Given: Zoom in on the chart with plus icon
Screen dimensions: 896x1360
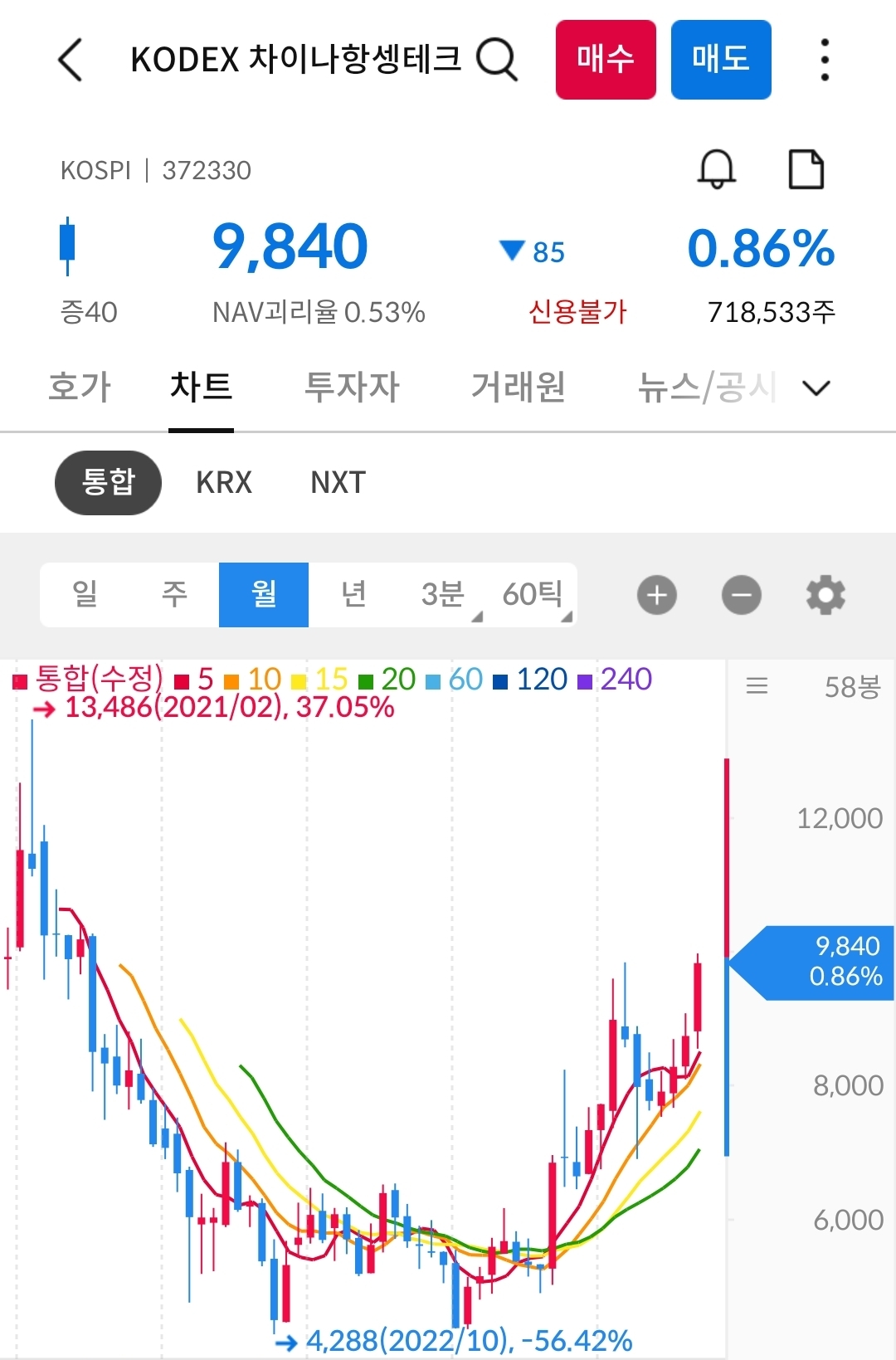Looking at the screenshot, I should pyautogui.click(x=656, y=594).
